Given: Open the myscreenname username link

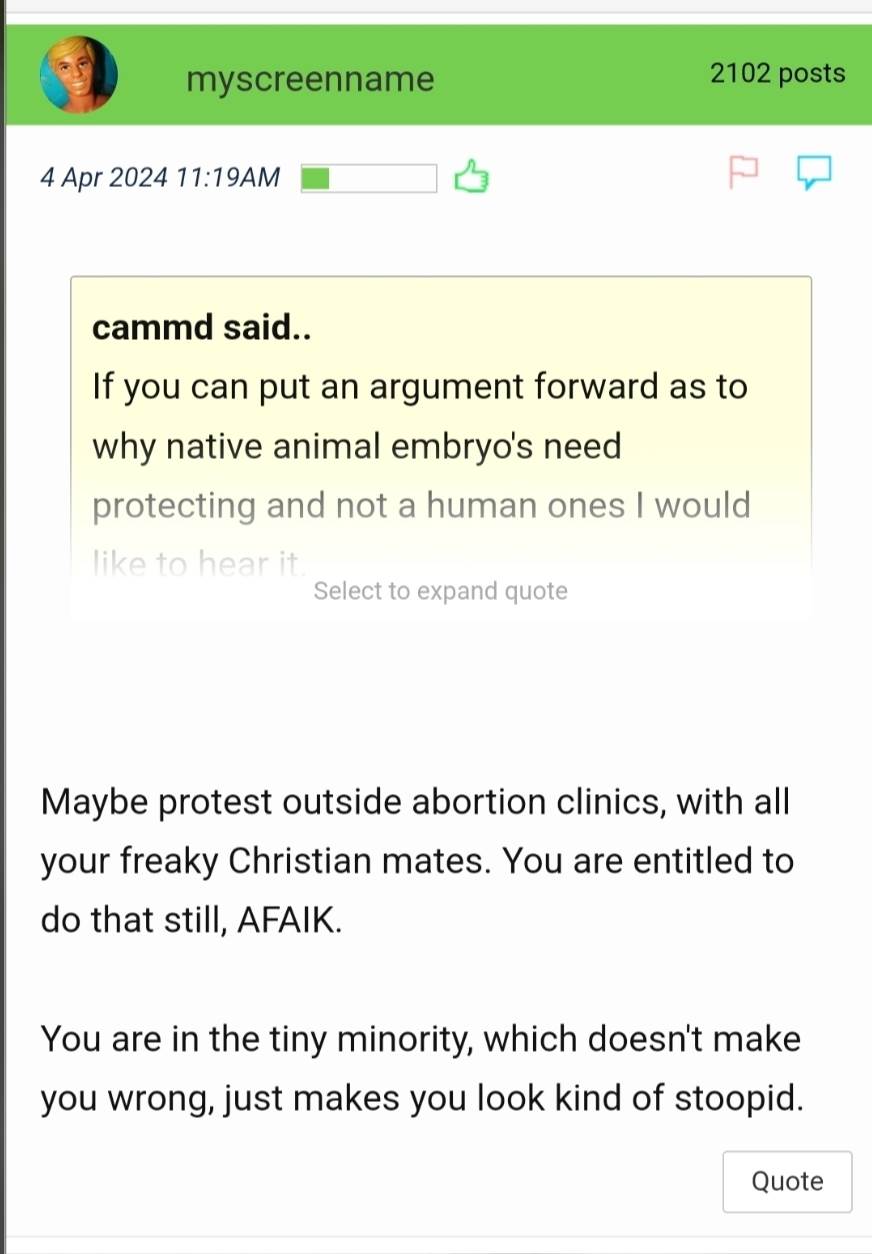Looking at the screenshot, I should [x=310, y=79].
